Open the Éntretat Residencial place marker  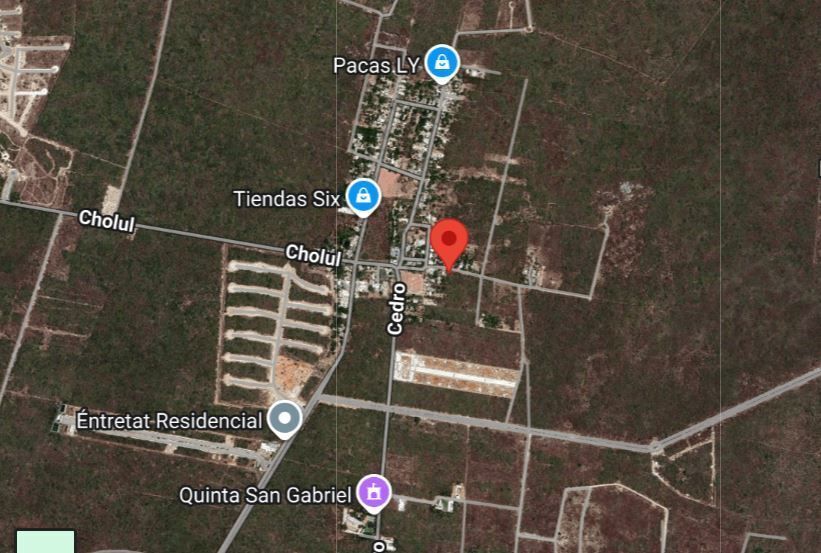(x=286, y=418)
